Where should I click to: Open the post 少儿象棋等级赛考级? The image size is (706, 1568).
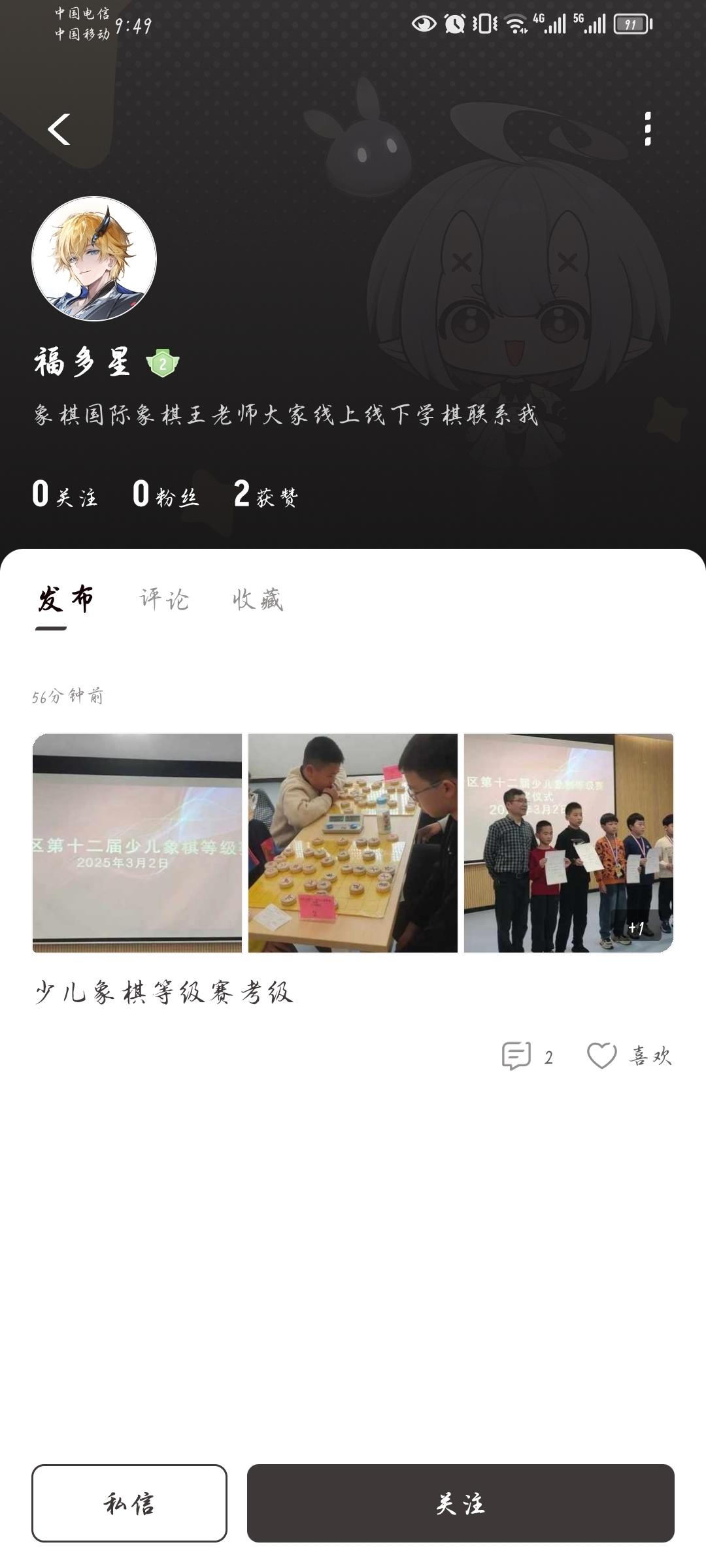point(163,992)
